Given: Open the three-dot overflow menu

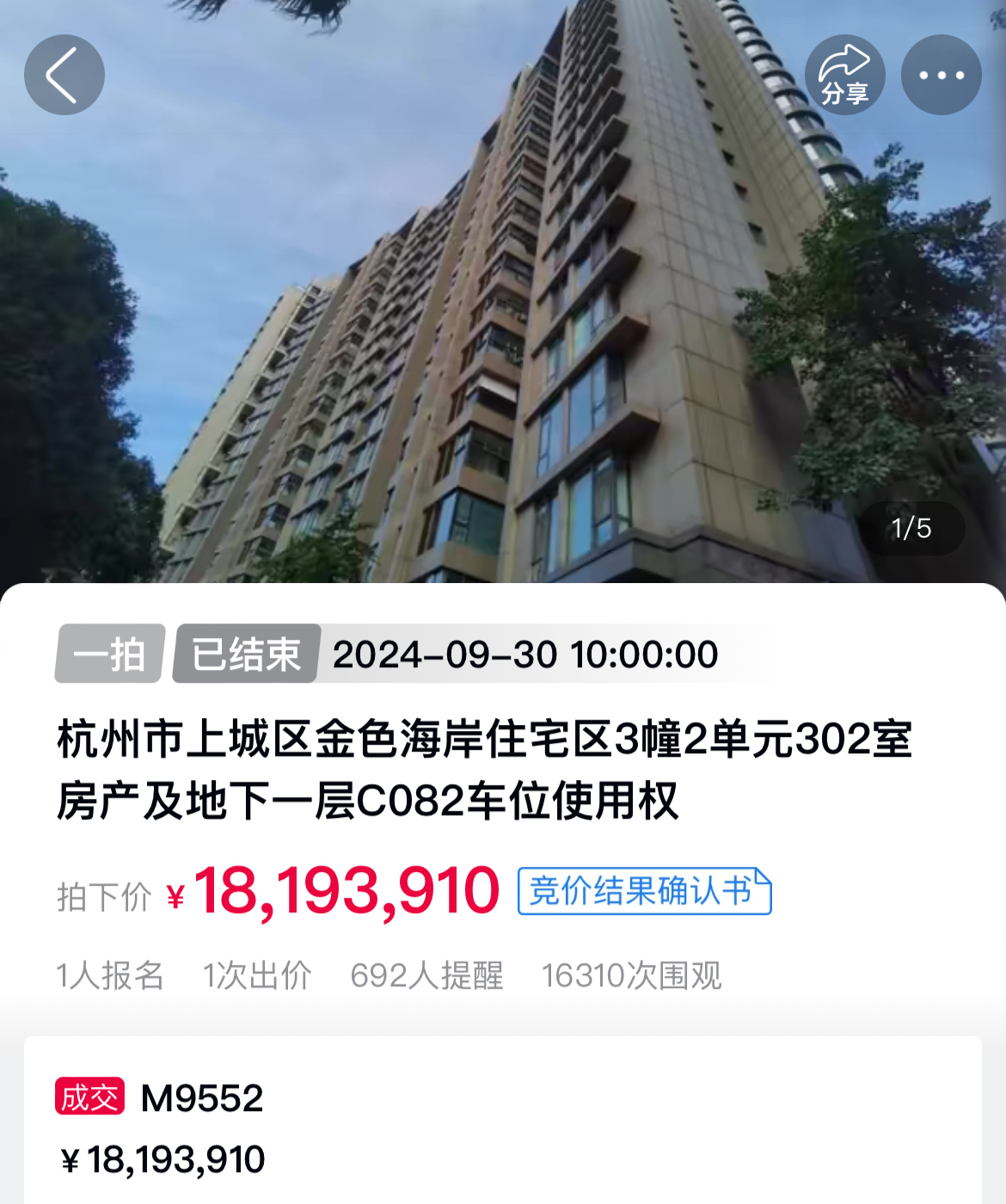Looking at the screenshot, I should tap(941, 75).
